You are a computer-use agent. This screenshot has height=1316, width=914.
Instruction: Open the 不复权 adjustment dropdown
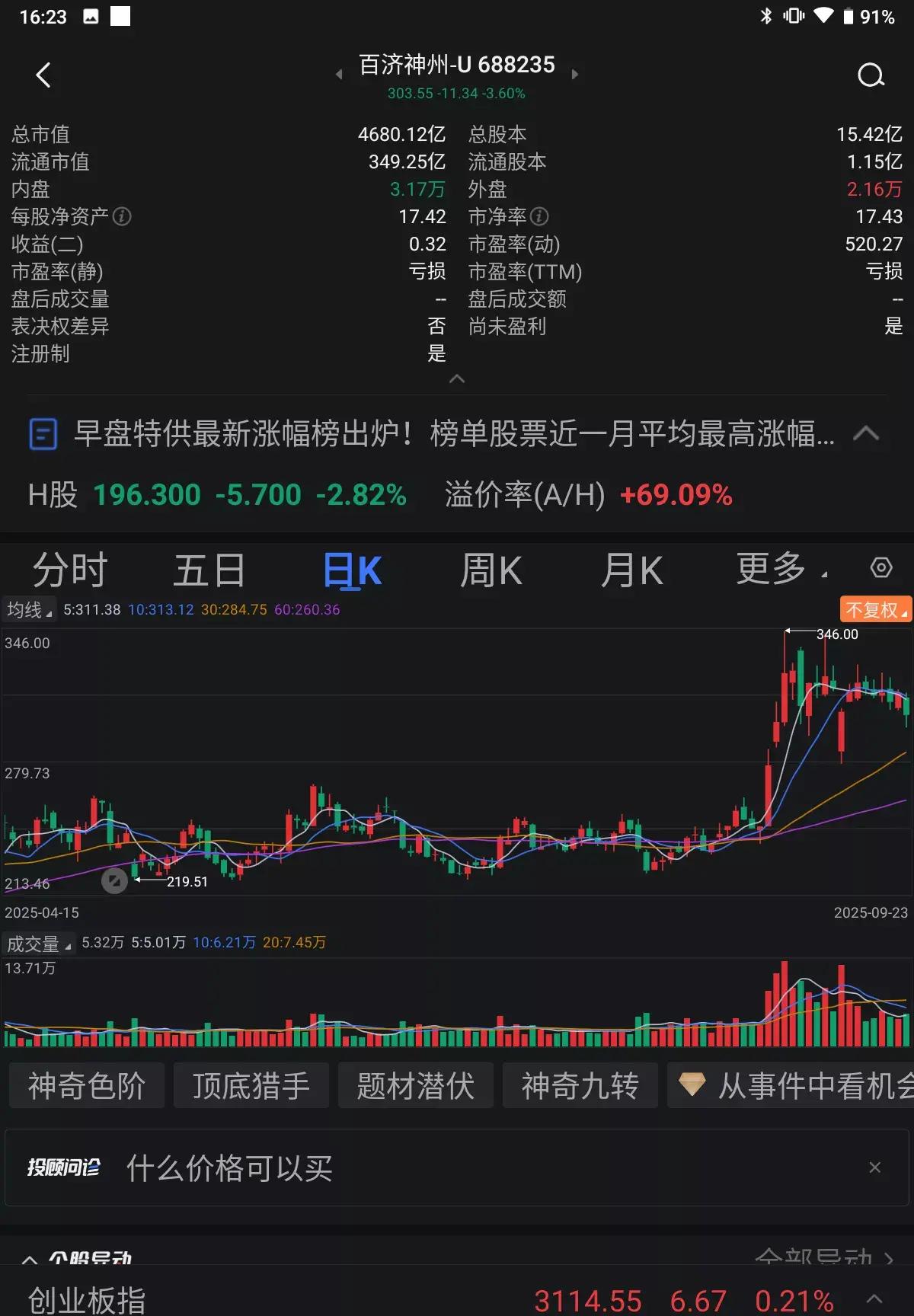point(874,609)
